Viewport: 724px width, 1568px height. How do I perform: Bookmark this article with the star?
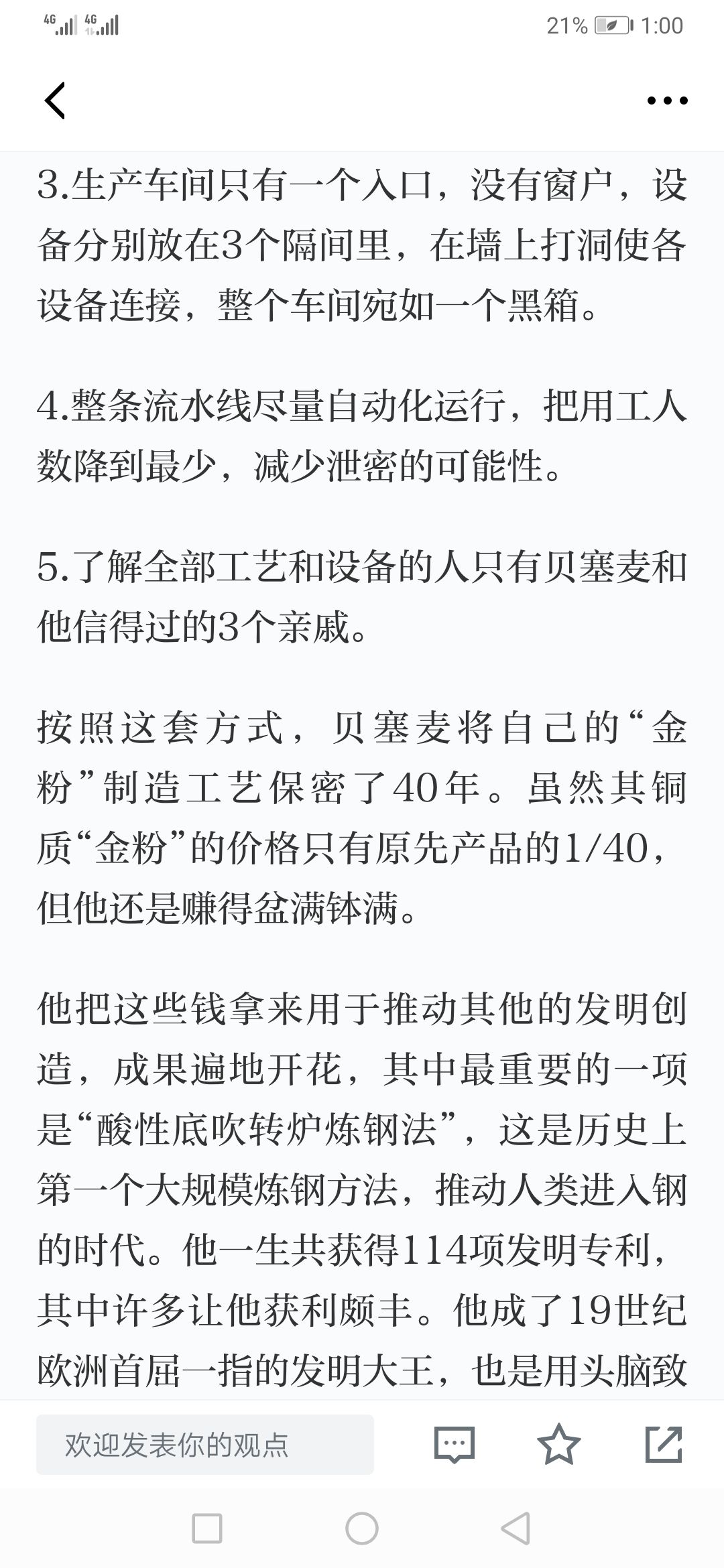click(559, 1444)
